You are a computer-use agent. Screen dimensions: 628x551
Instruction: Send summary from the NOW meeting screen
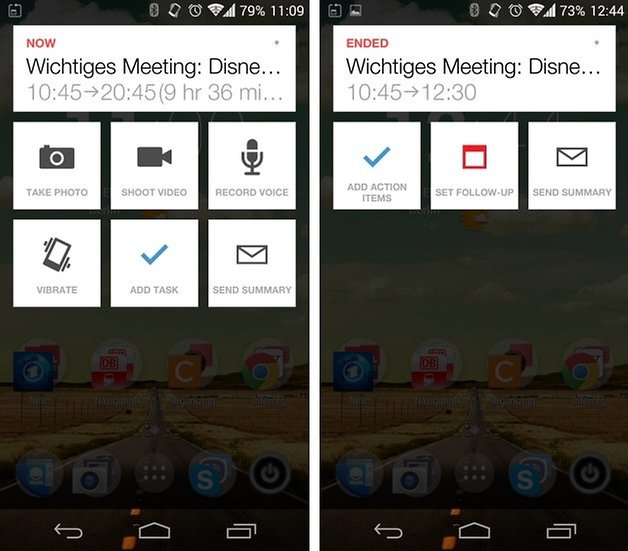pos(252,262)
